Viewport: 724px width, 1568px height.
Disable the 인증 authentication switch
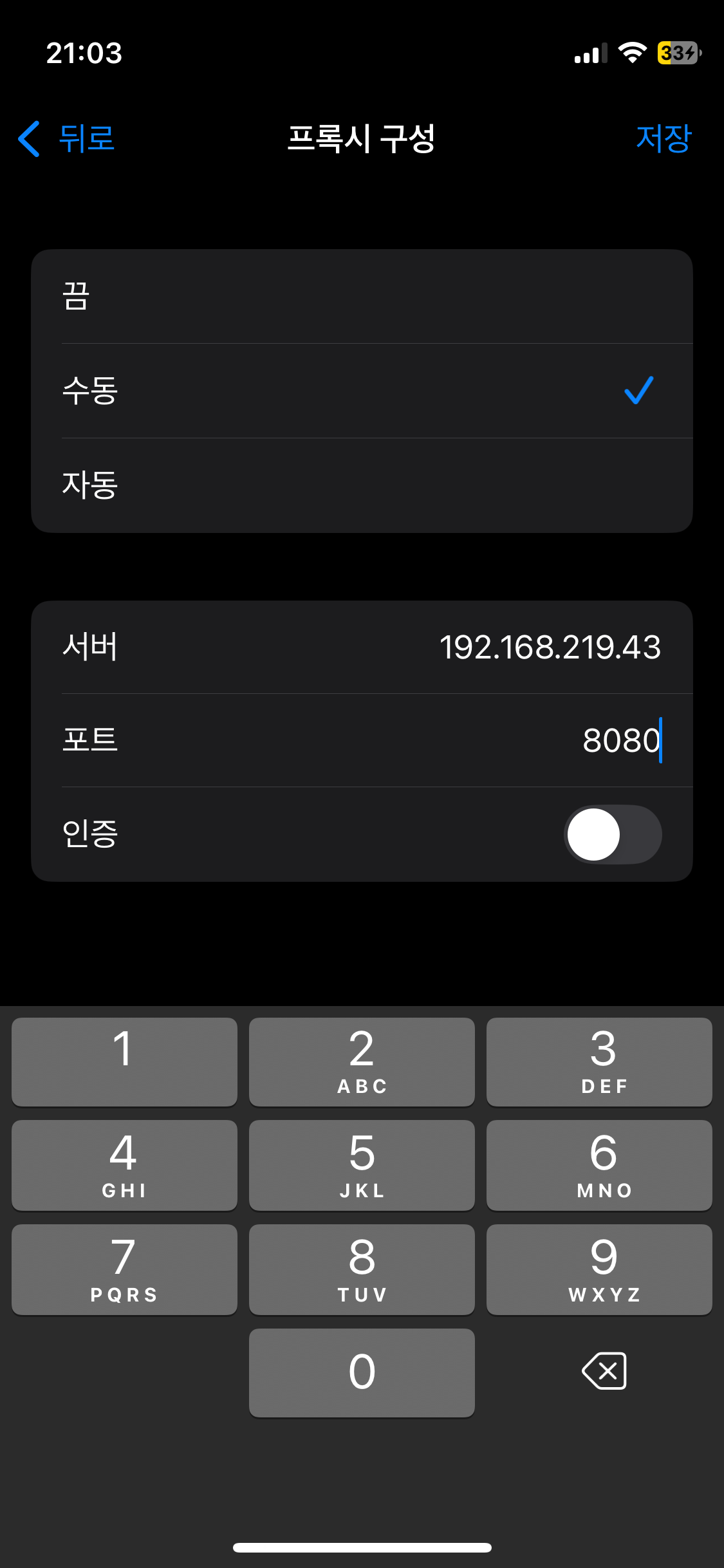pos(612,834)
